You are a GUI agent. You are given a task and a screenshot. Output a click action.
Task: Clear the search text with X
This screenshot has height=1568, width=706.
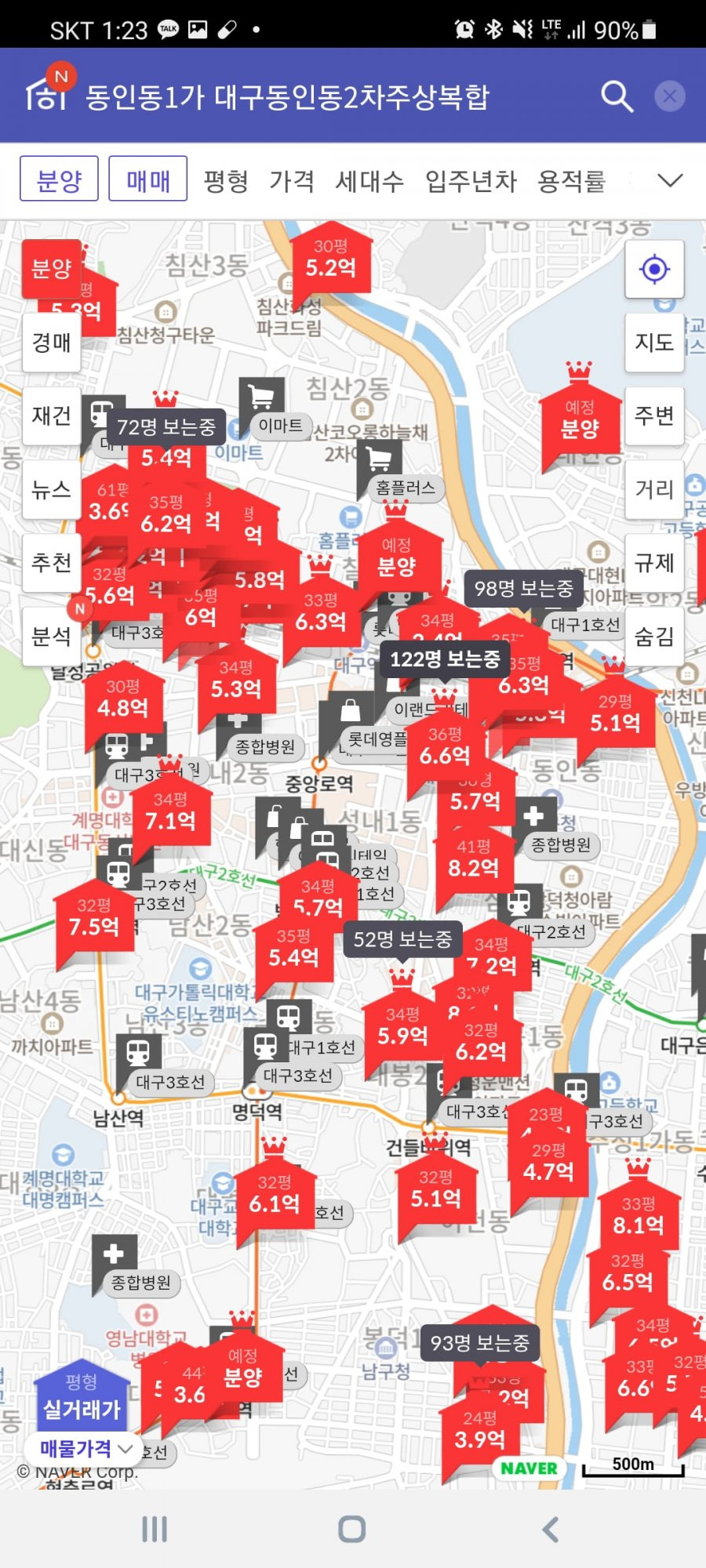pyautogui.click(x=669, y=96)
